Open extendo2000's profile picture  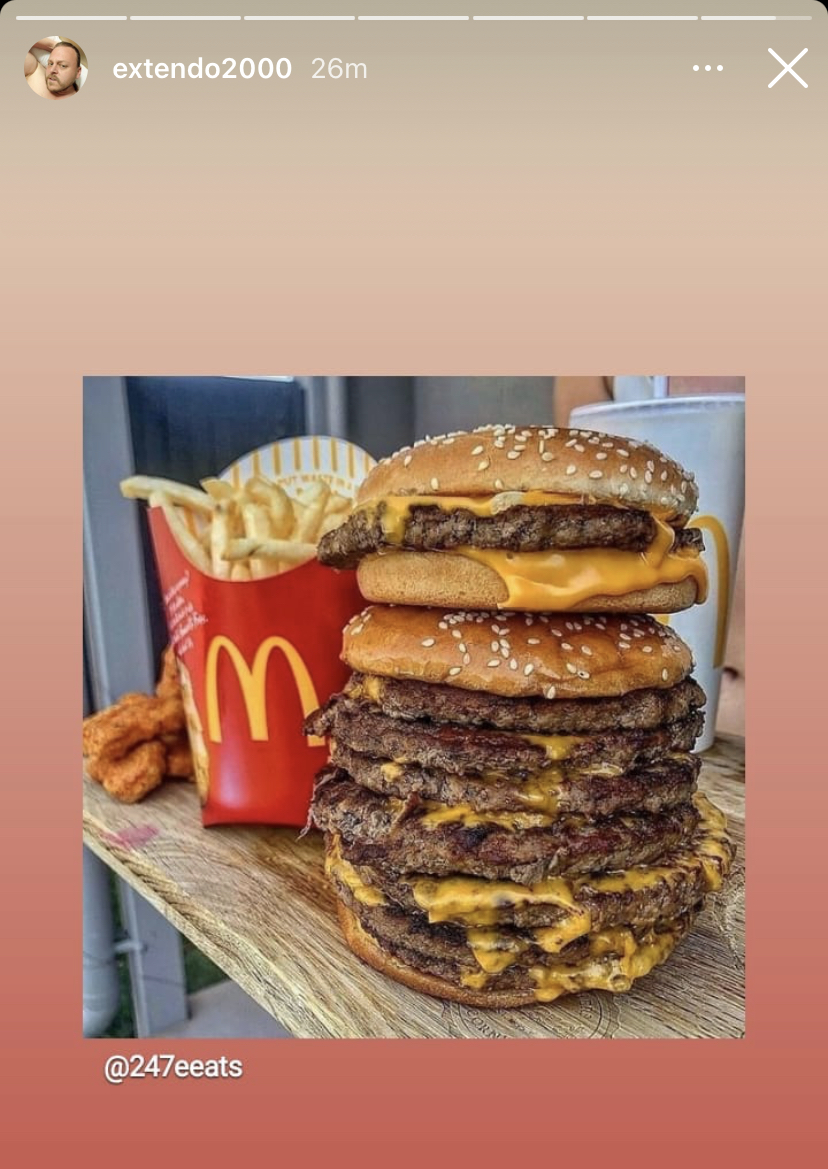click(x=55, y=68)
